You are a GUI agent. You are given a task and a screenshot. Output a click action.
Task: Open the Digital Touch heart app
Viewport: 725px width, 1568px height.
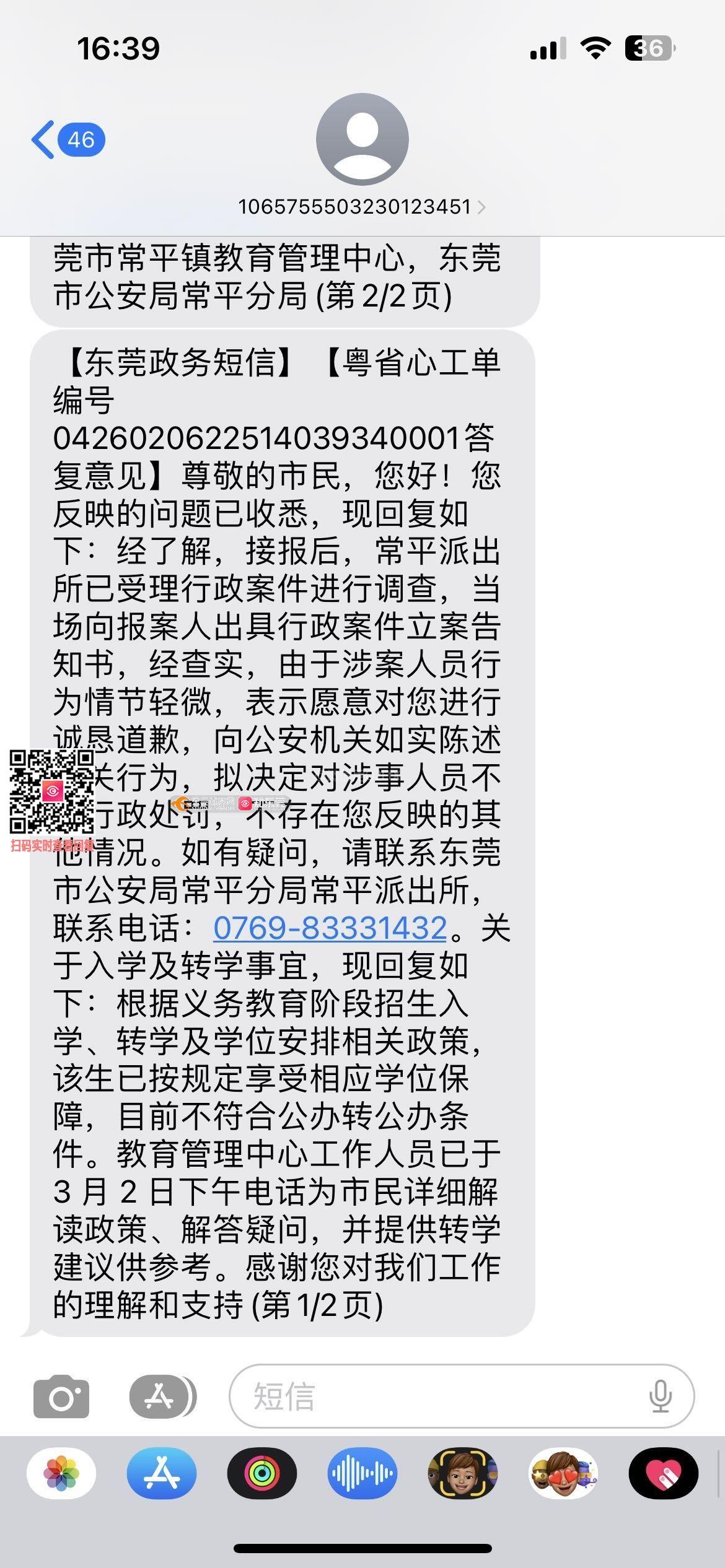point(663,1473)
